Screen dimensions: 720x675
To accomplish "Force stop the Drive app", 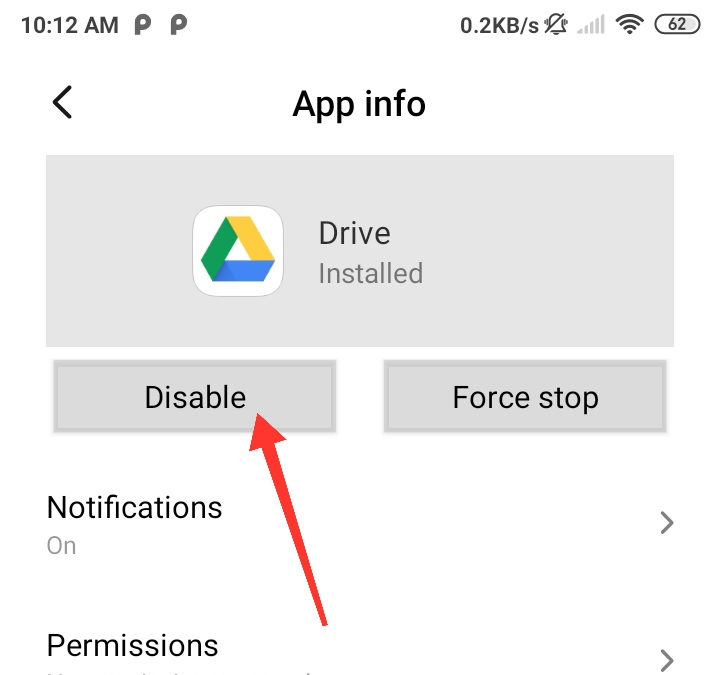I will pyautogui.click(x=525, y=397).
